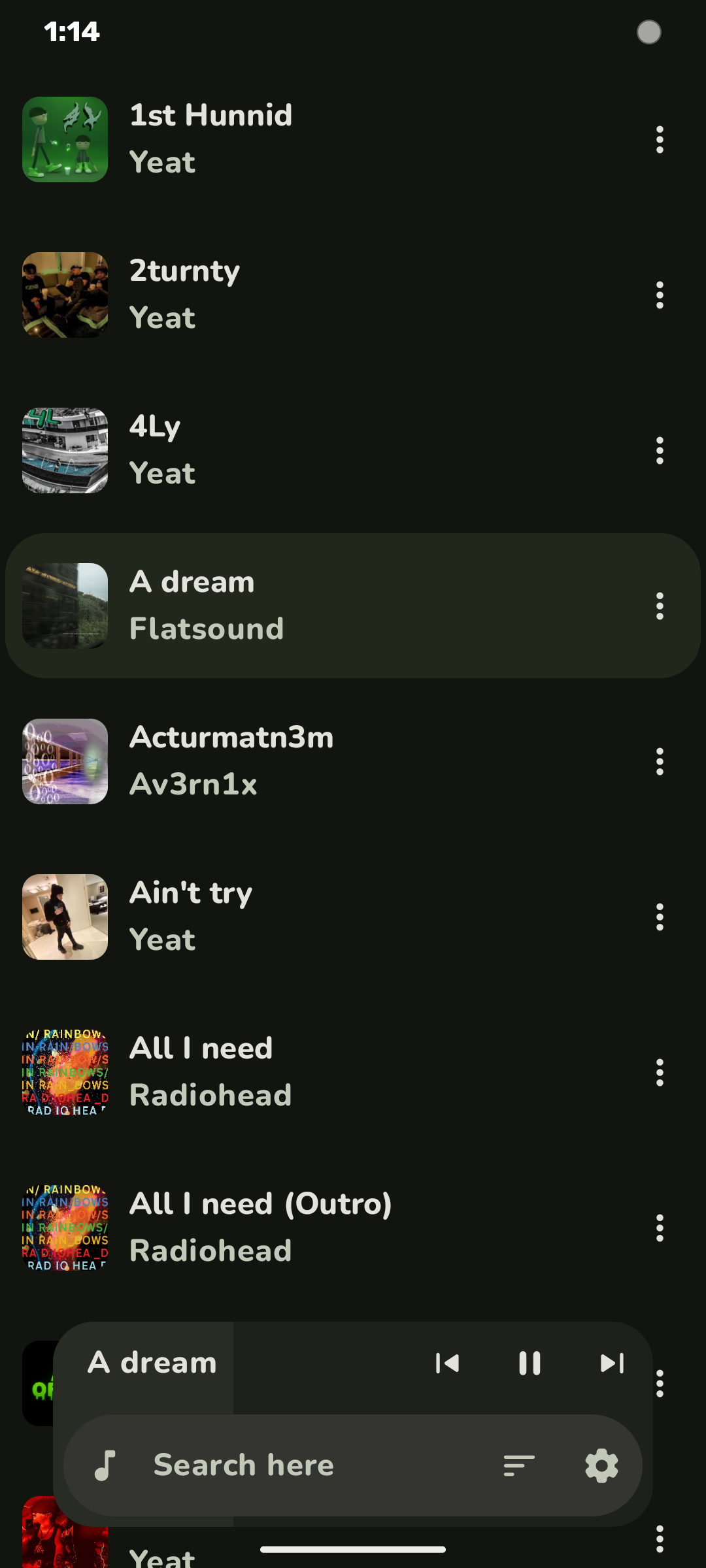Open options for A dream by Flatsound
The image size is (706, 1568).
point(660,606)
